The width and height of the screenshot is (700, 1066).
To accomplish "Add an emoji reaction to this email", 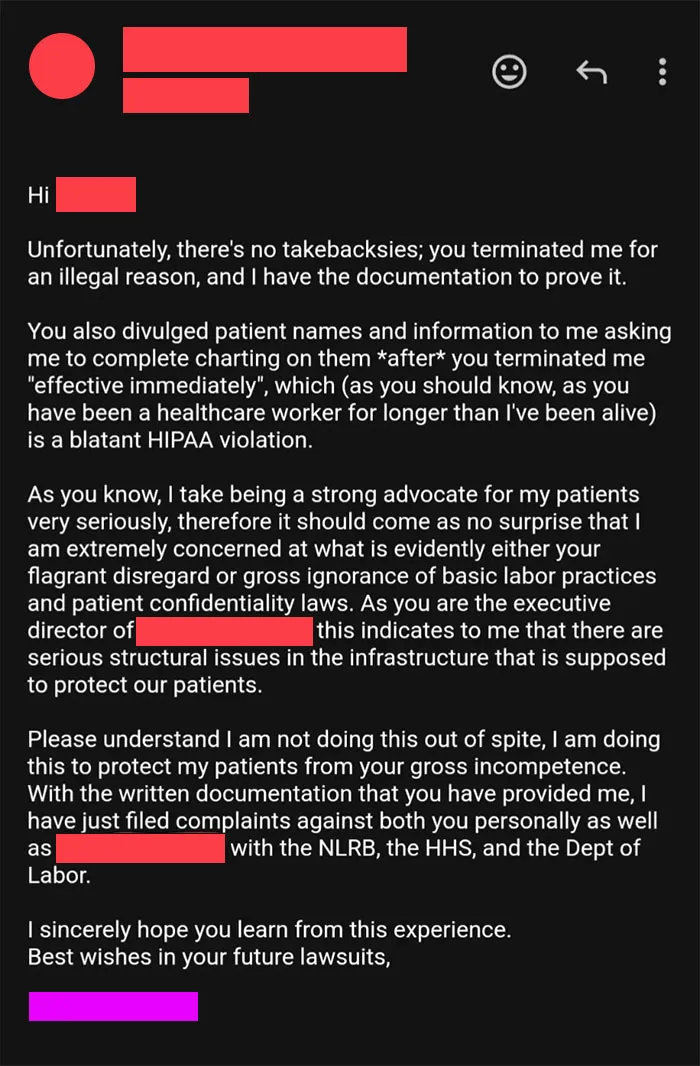I will pos(509,71).
